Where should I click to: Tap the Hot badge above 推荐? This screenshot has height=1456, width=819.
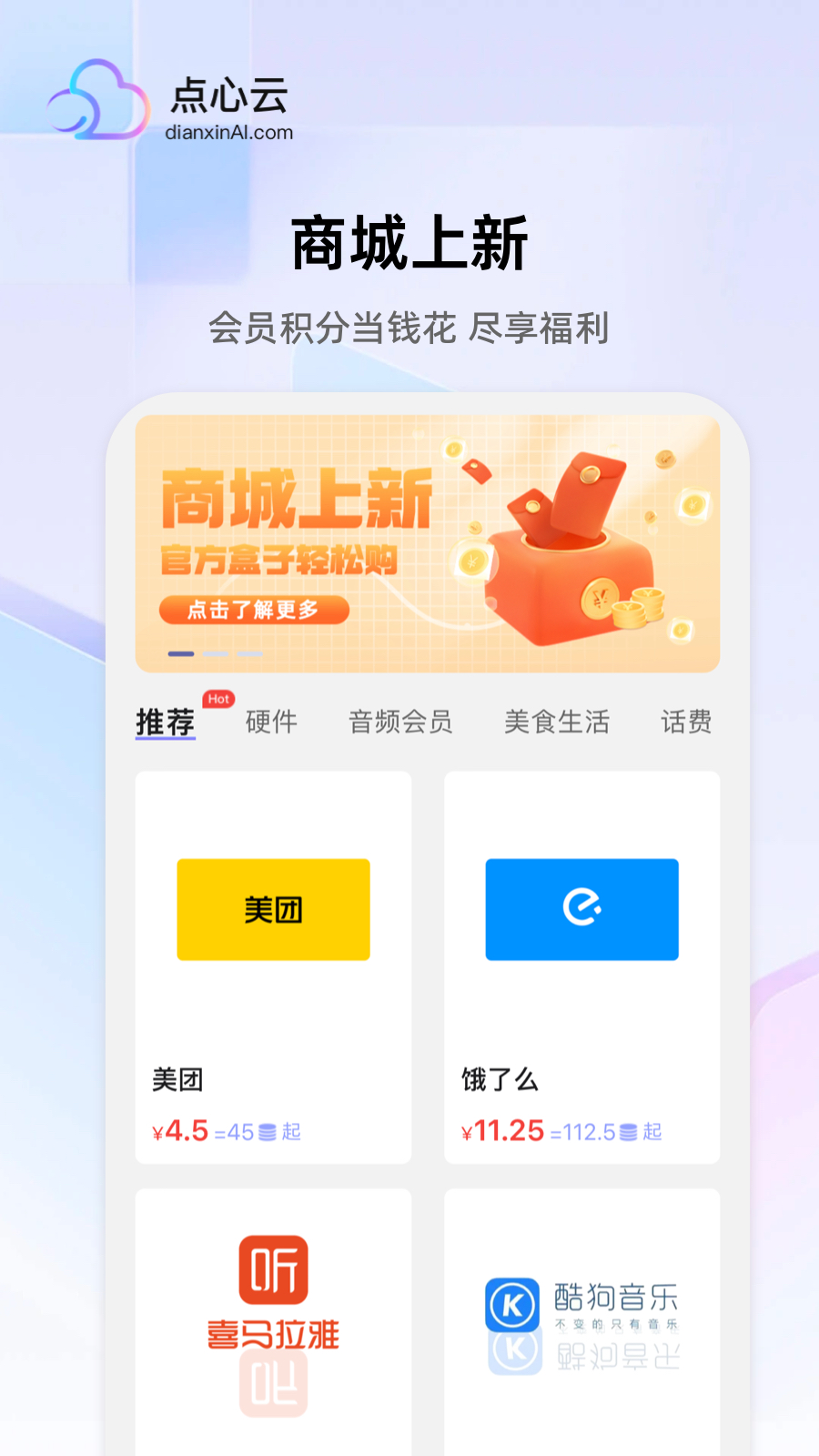click(x=217, y=699)
